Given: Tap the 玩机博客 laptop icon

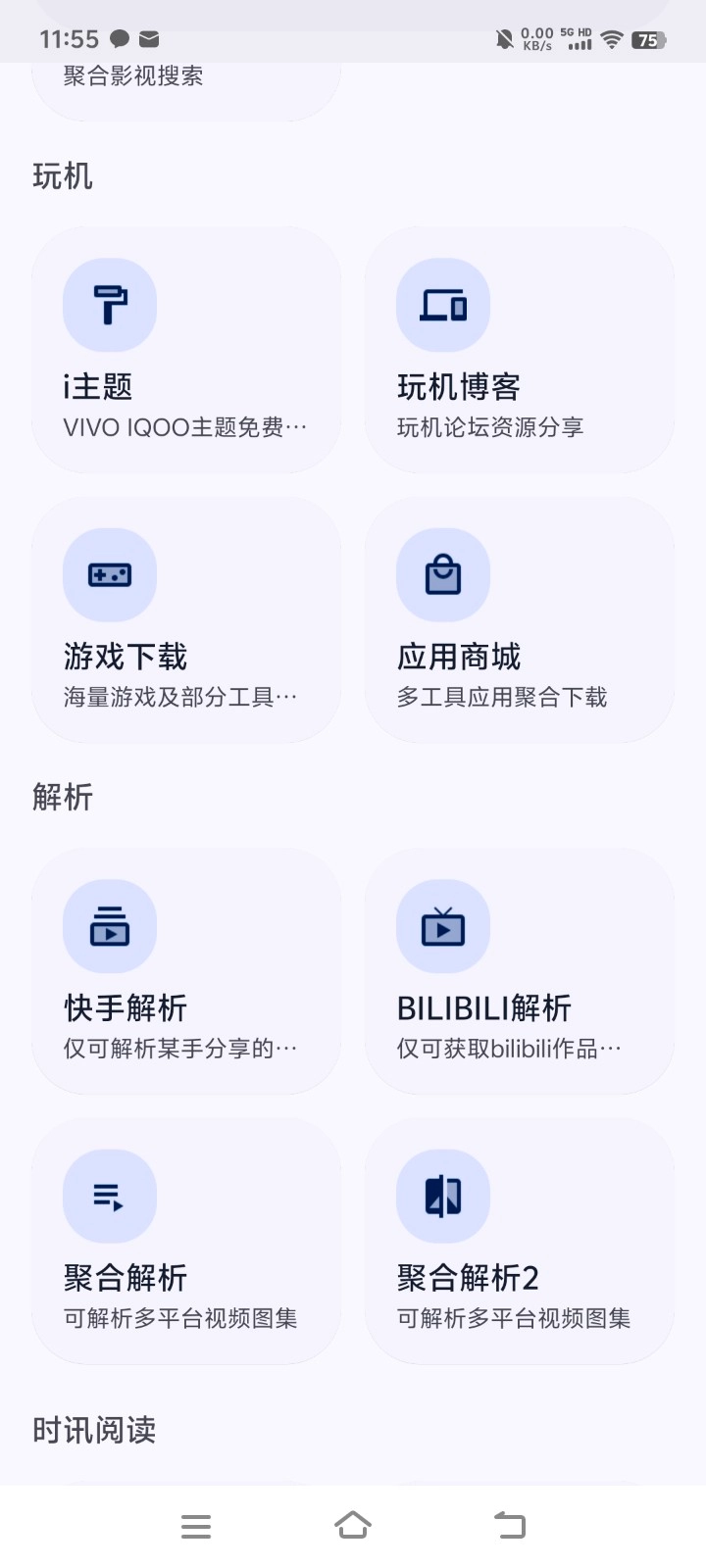Looking at the screenshot, I should coord(442,305).
